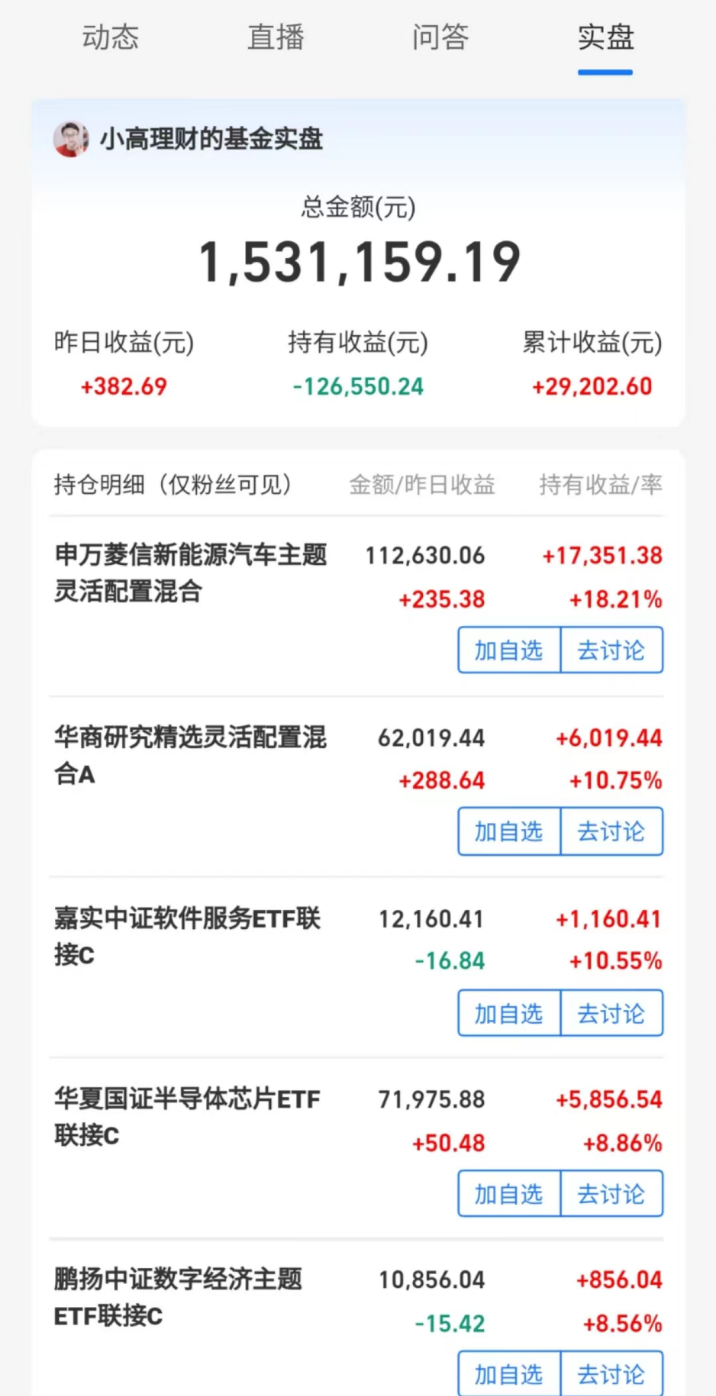Tap 加自选 for 华夏国证半导体芯片ETF联接C

point(509,1194)
